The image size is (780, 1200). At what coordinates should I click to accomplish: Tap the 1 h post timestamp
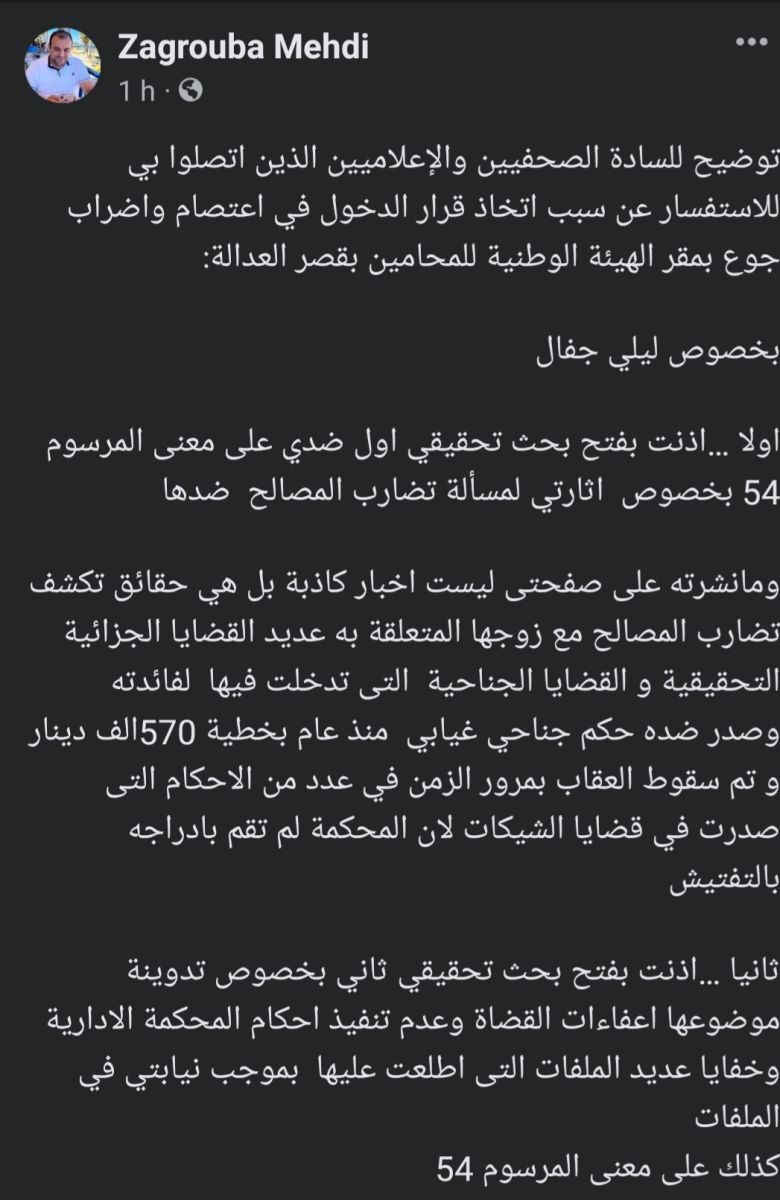click(x=137, y=91)
